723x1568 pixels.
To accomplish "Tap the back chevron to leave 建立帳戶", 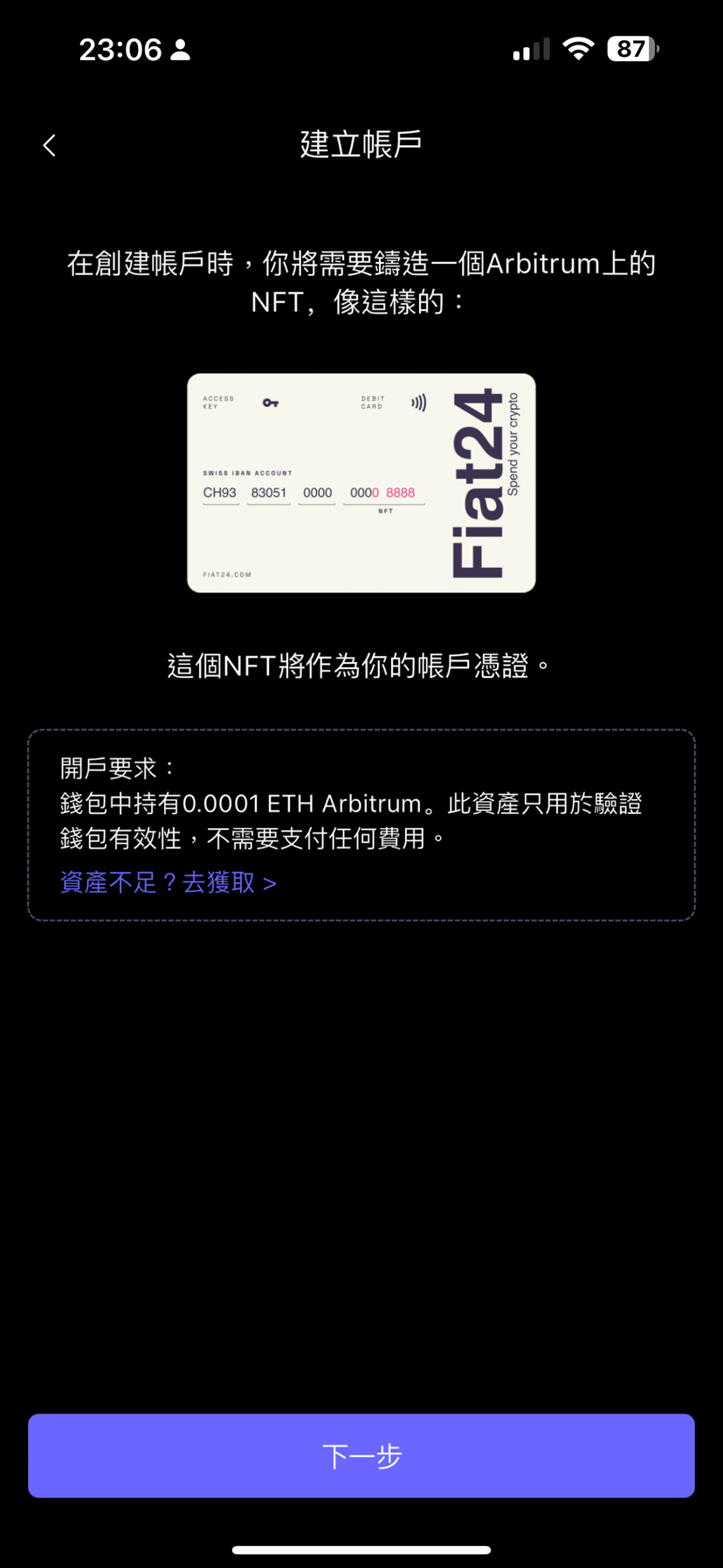I will click(x=48, y=144).
